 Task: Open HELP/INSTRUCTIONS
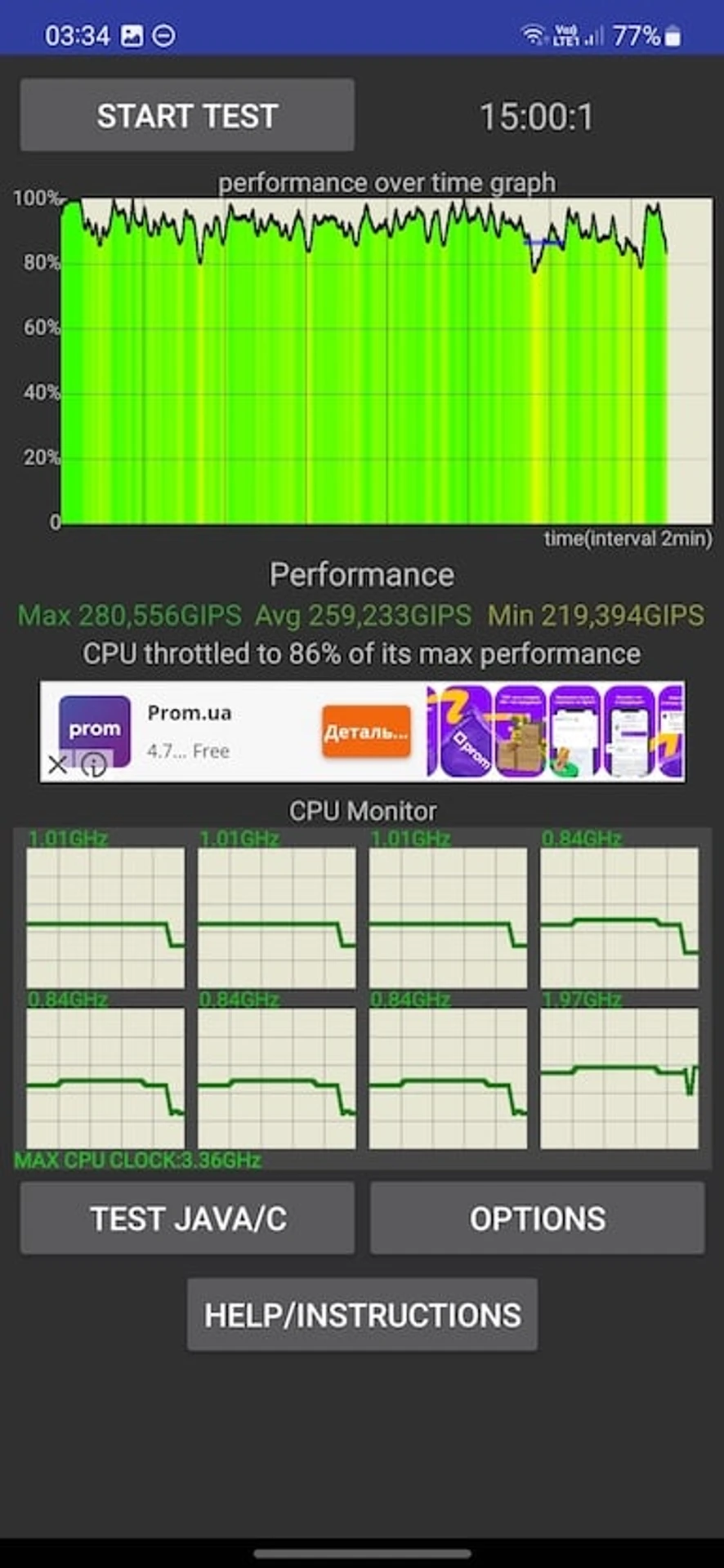362,1314
